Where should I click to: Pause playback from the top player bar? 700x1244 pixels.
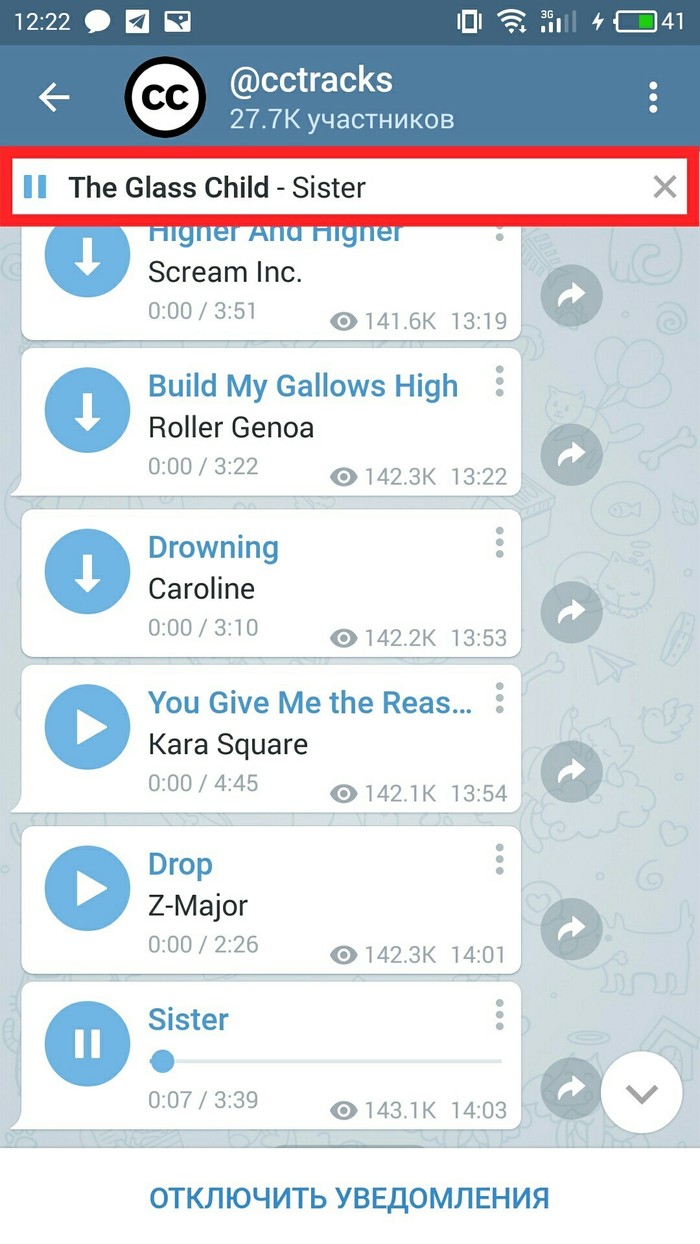pos(35,186)
